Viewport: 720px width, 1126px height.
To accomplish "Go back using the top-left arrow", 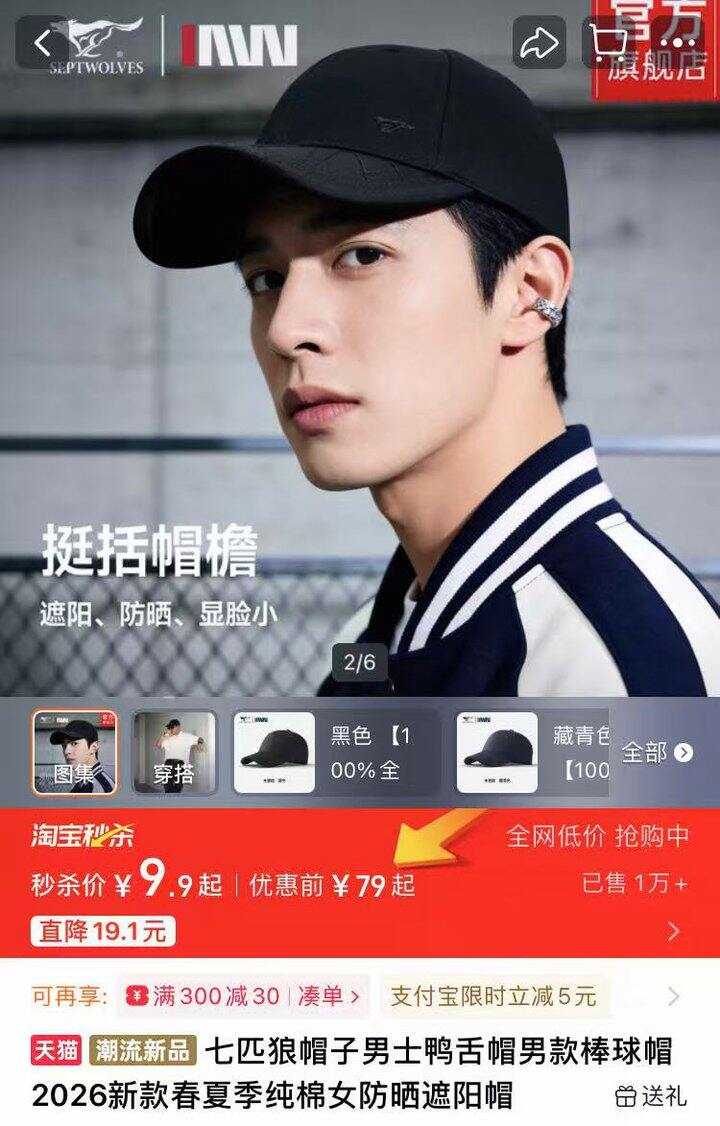I will pos(42,43).
